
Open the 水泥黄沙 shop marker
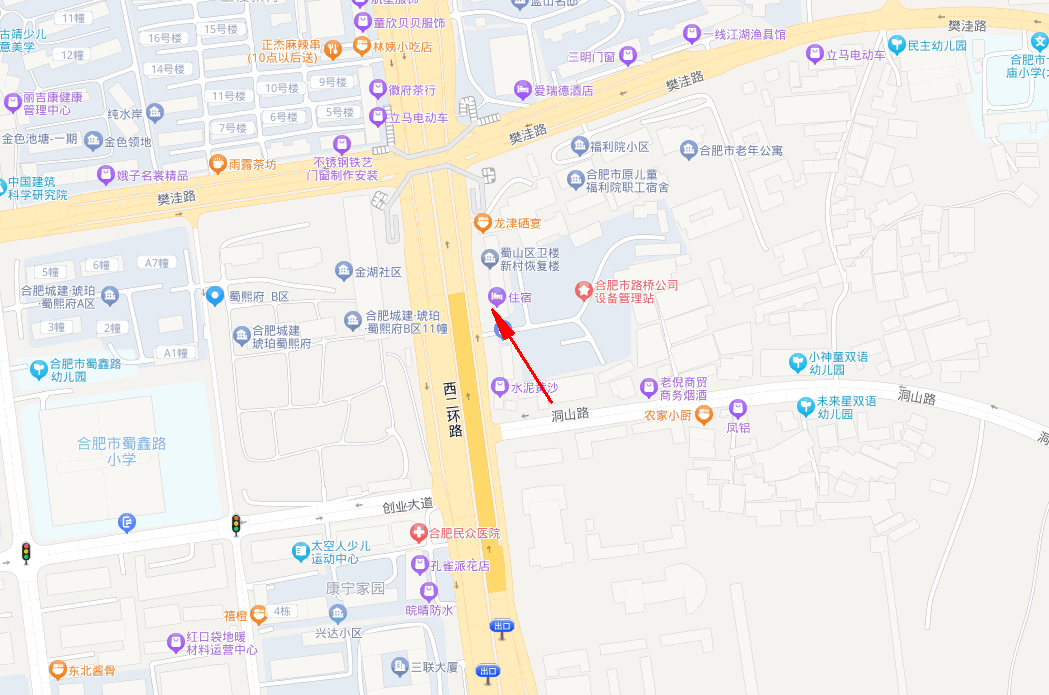[x=499, y=386]
